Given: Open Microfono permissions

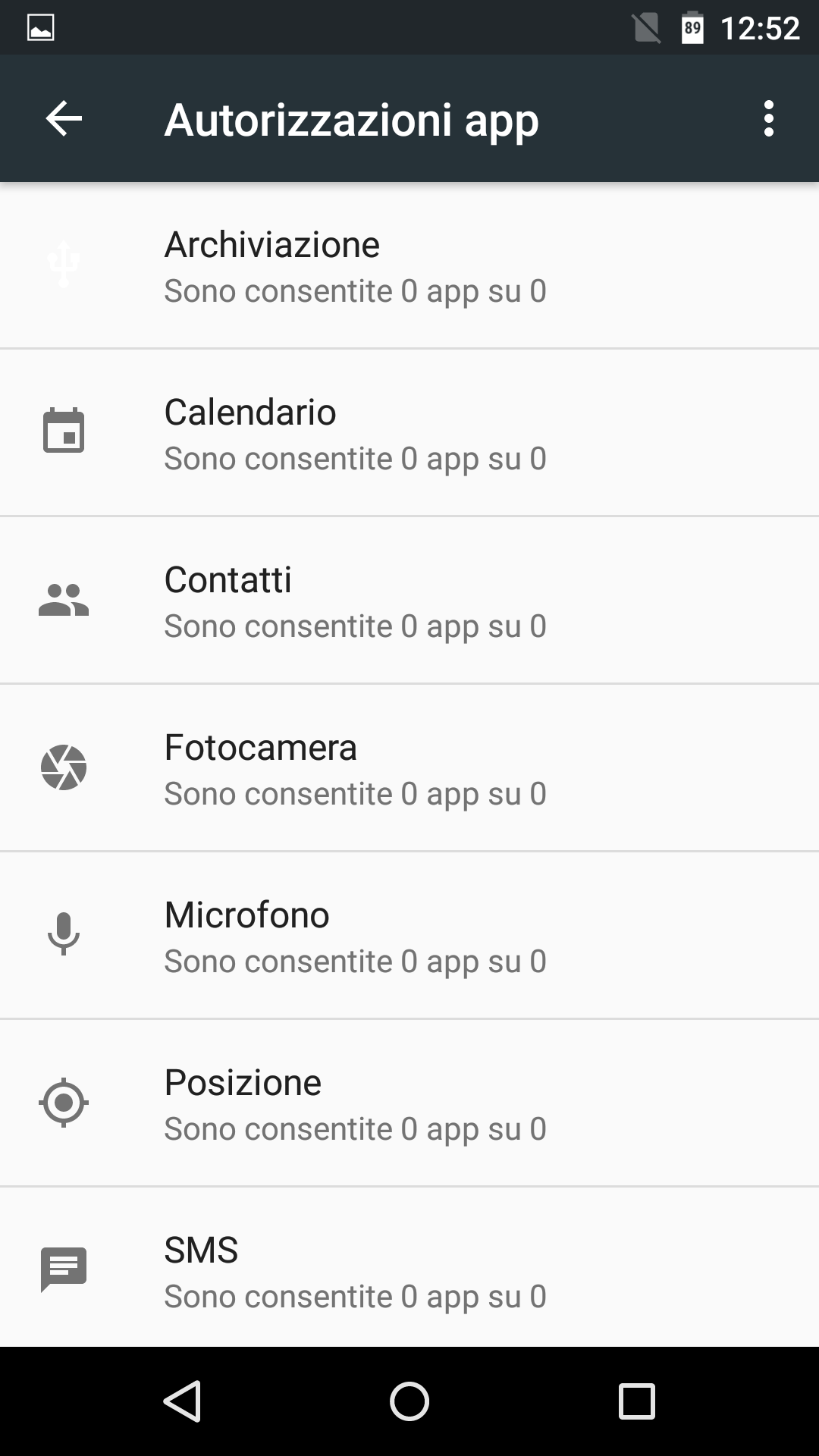Looking at the screenshot, I should click(x=409, y=936).
